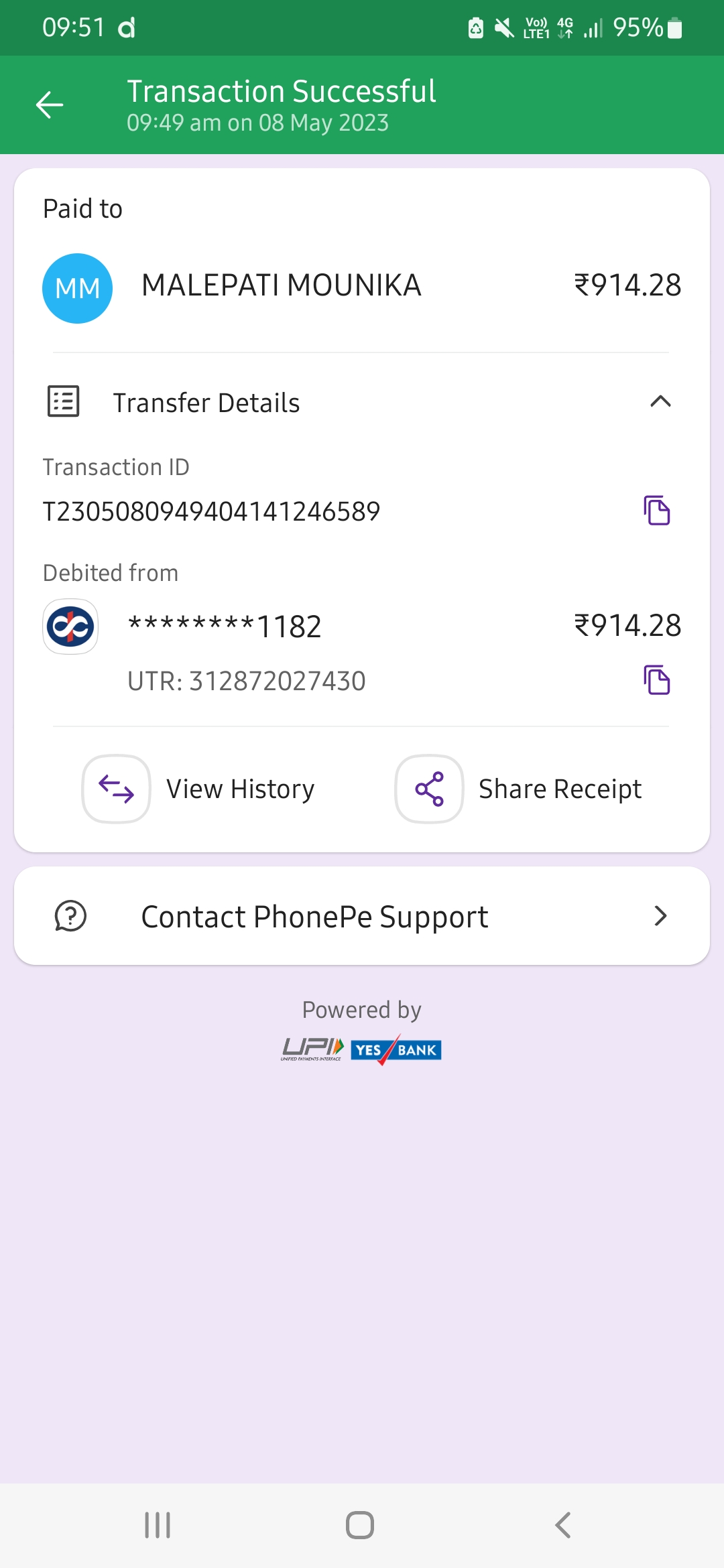Copy the Transaction ID
This screenshot has width=724, height=1568.
656,511
